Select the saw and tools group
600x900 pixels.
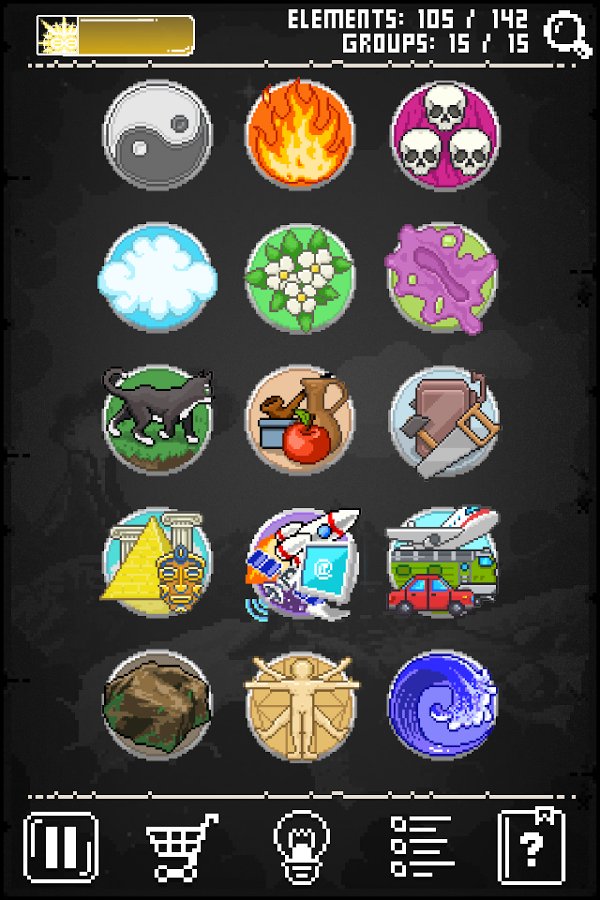(x=443, y=419)
